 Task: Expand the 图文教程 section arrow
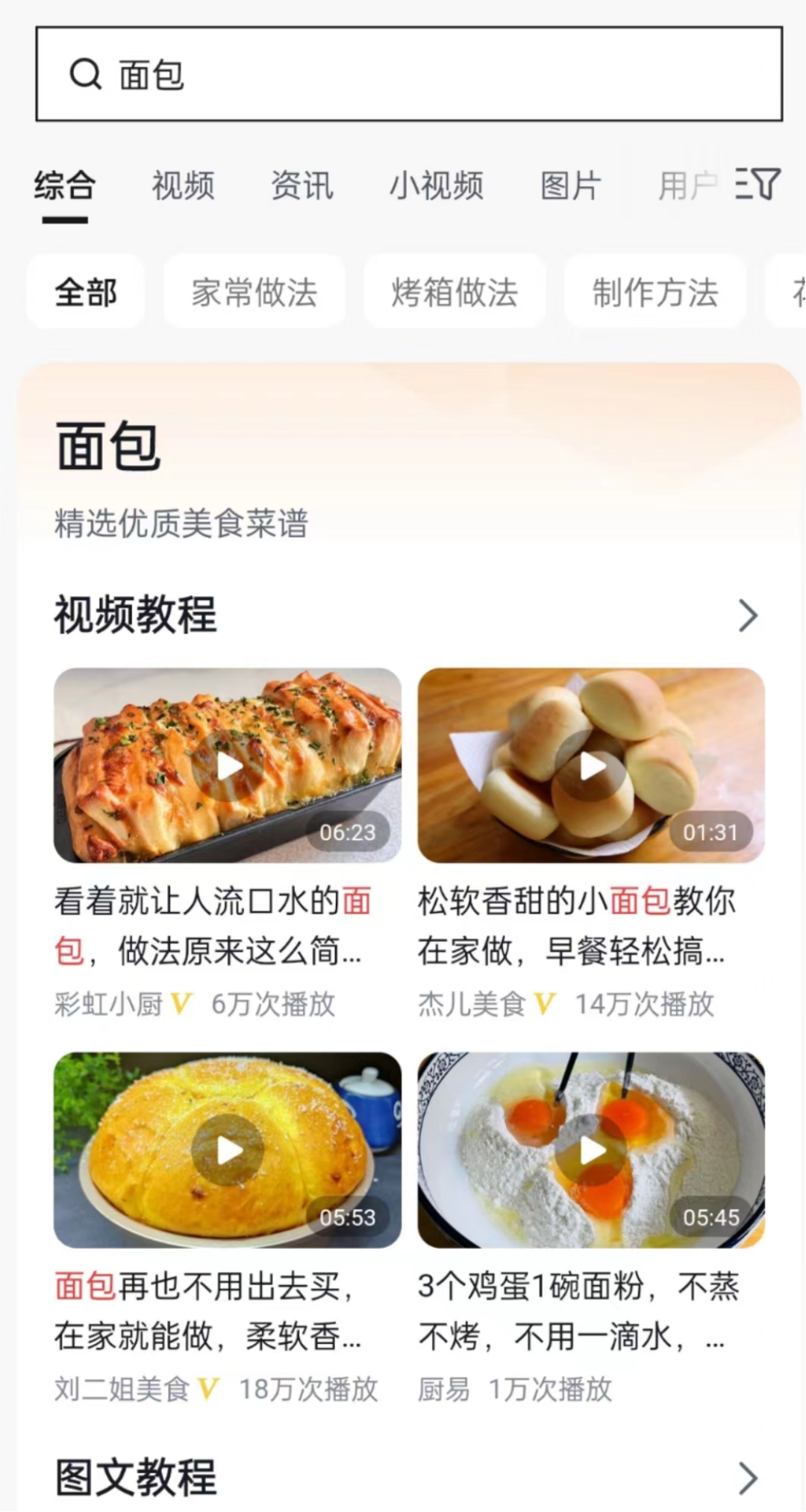[x=748, y=1478]
